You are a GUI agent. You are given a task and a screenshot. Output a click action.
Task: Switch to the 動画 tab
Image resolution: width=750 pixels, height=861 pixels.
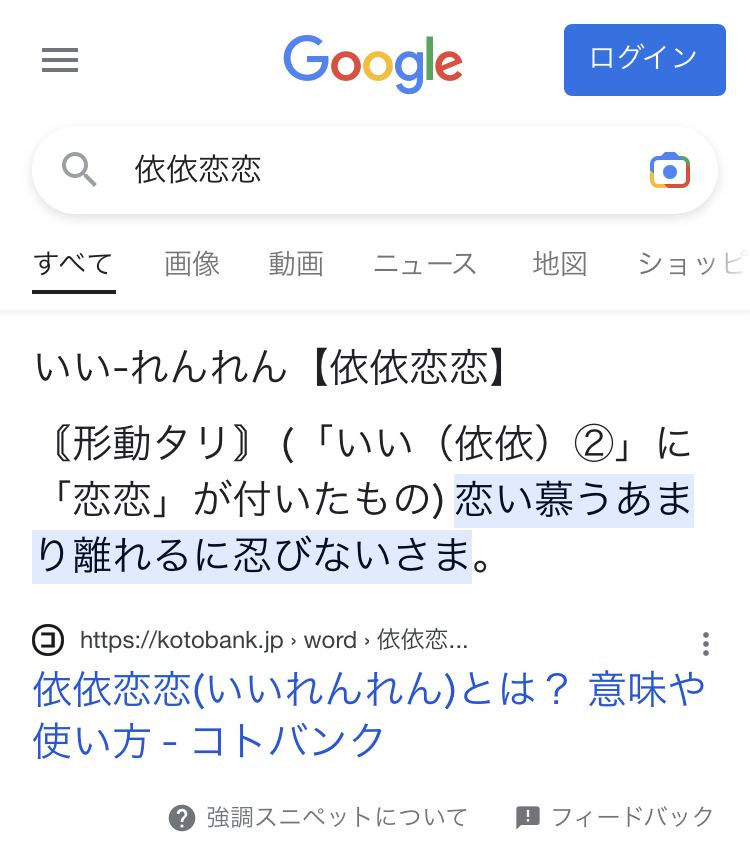[296, 264]
